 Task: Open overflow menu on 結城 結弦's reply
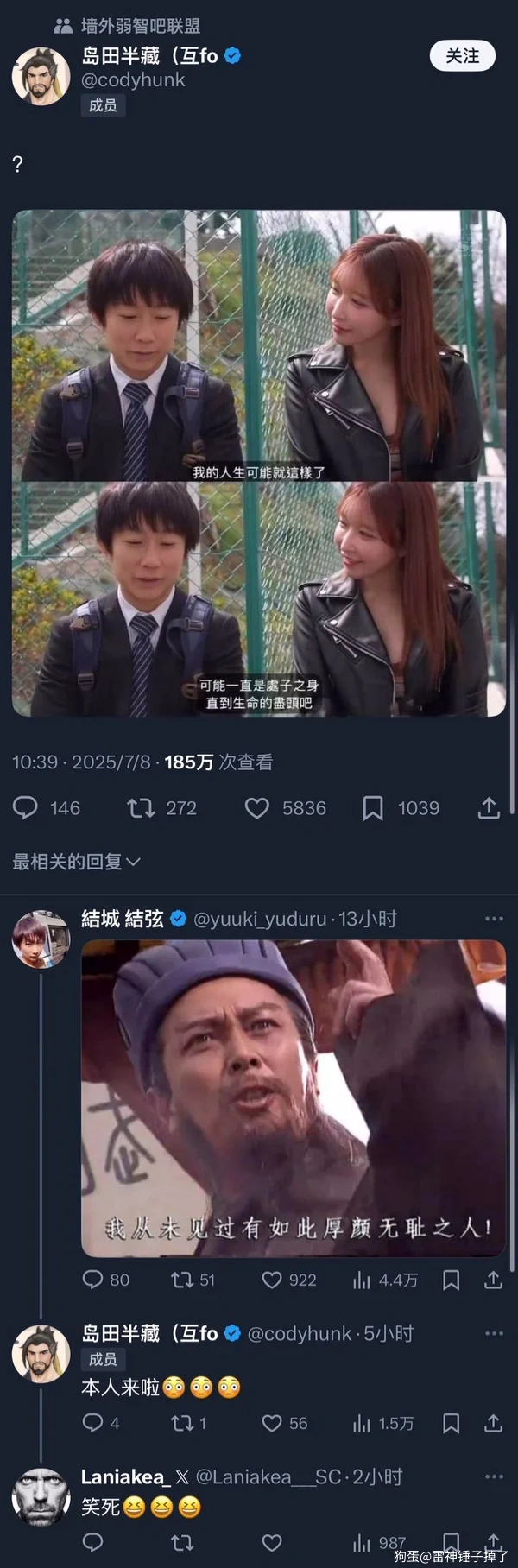coord(494,919)
